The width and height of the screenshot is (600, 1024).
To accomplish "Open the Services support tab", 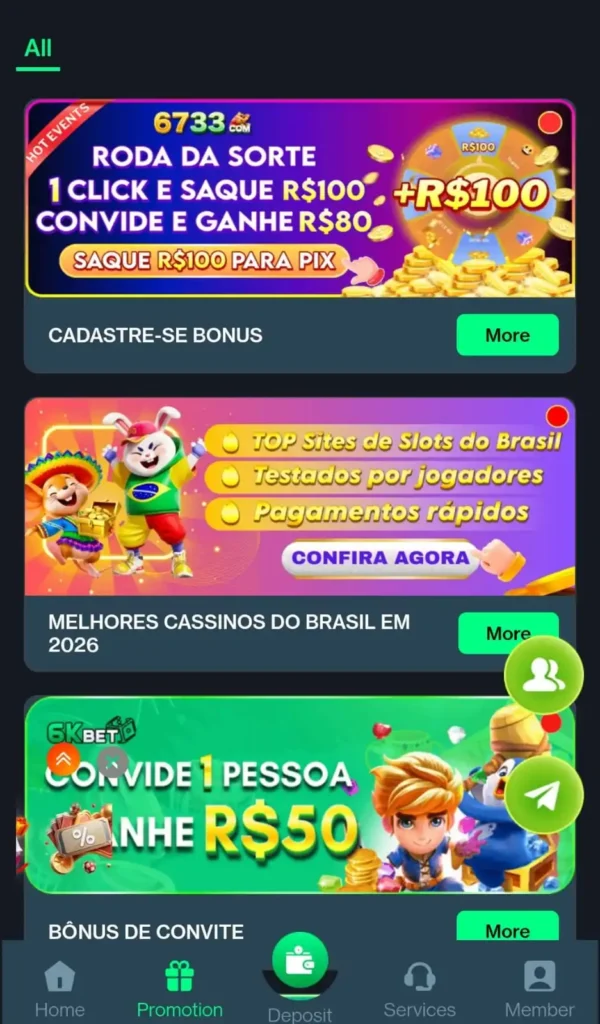I will pos(420,989).
